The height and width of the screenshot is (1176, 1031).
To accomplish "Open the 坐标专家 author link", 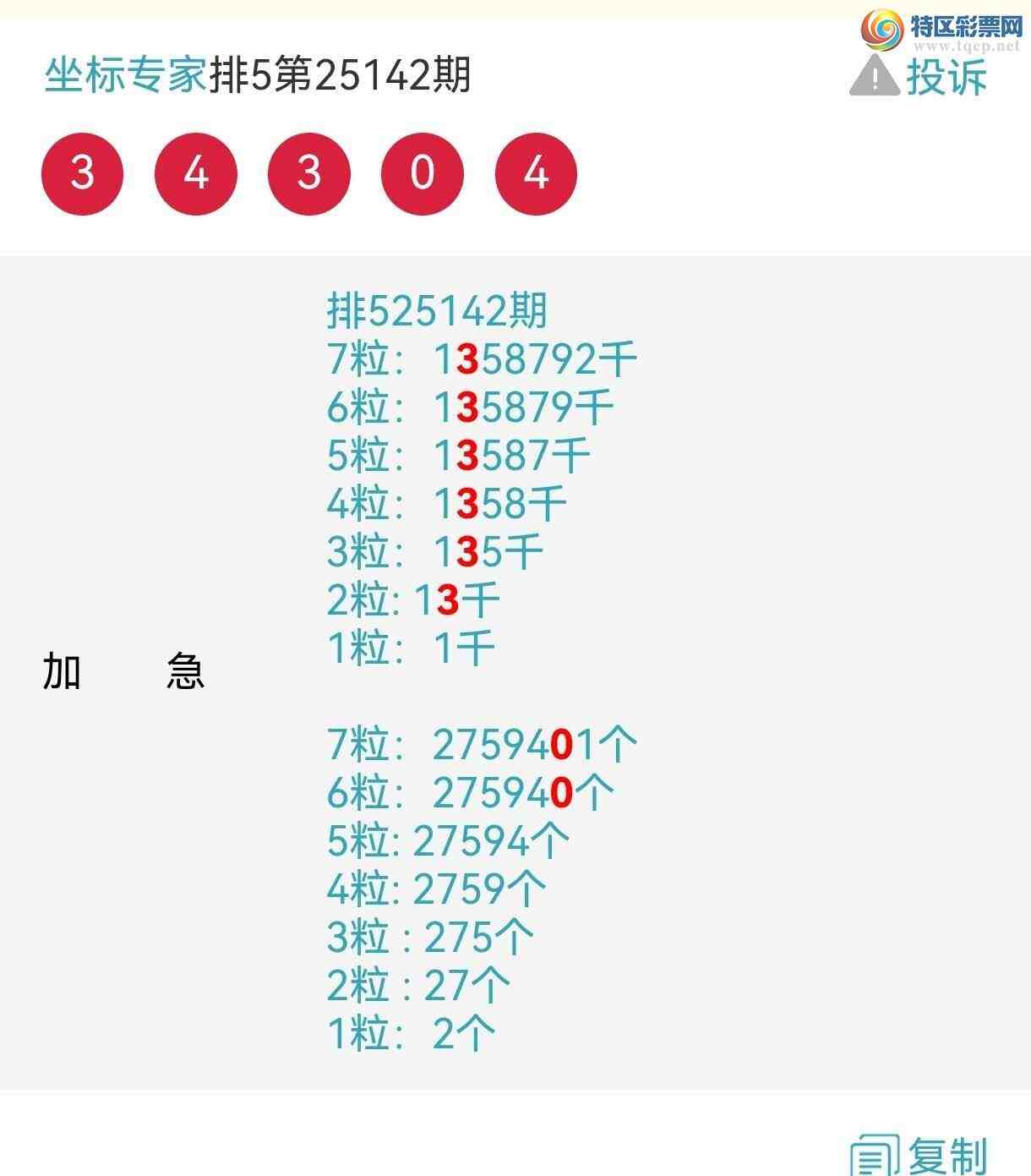I will (125, 76).
